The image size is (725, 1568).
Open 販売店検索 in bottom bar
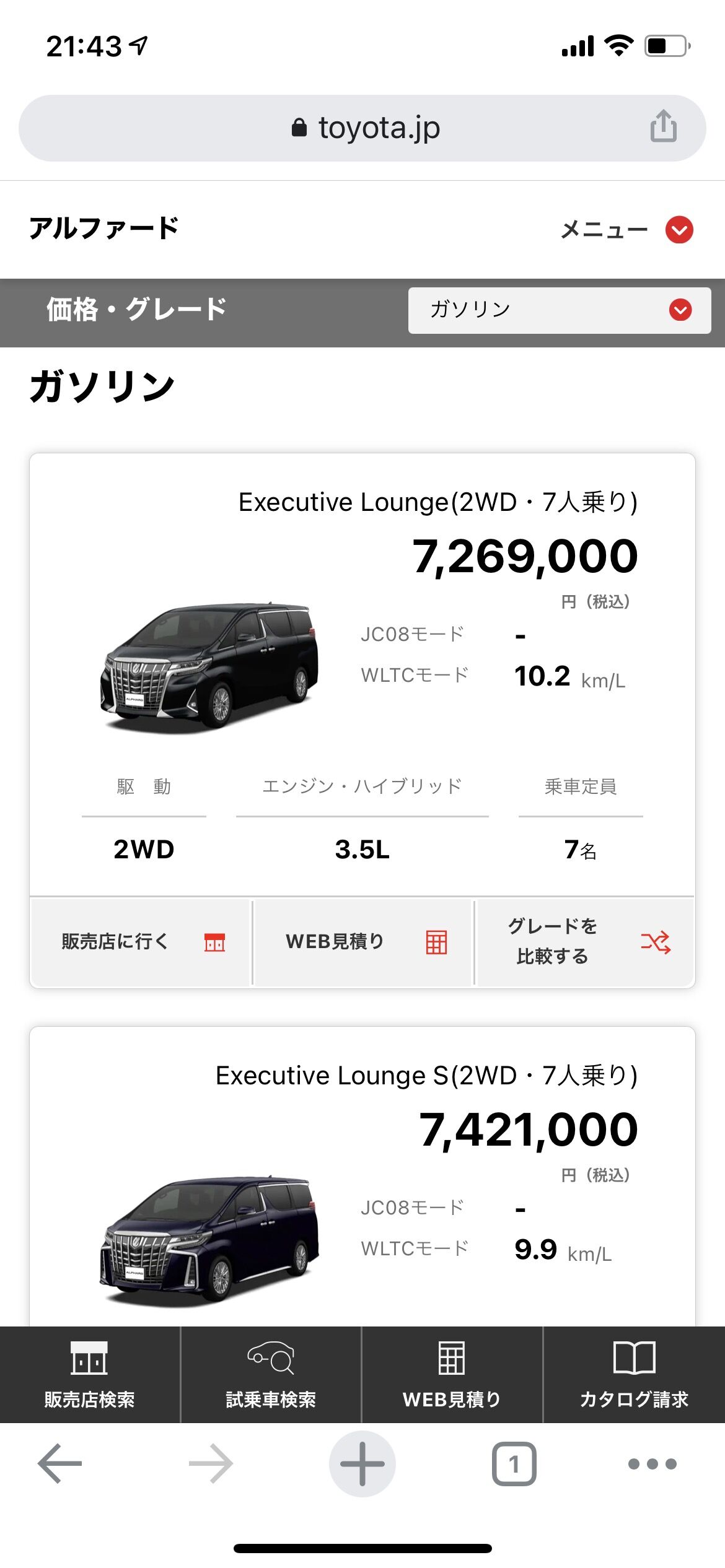coord(90,1374)
